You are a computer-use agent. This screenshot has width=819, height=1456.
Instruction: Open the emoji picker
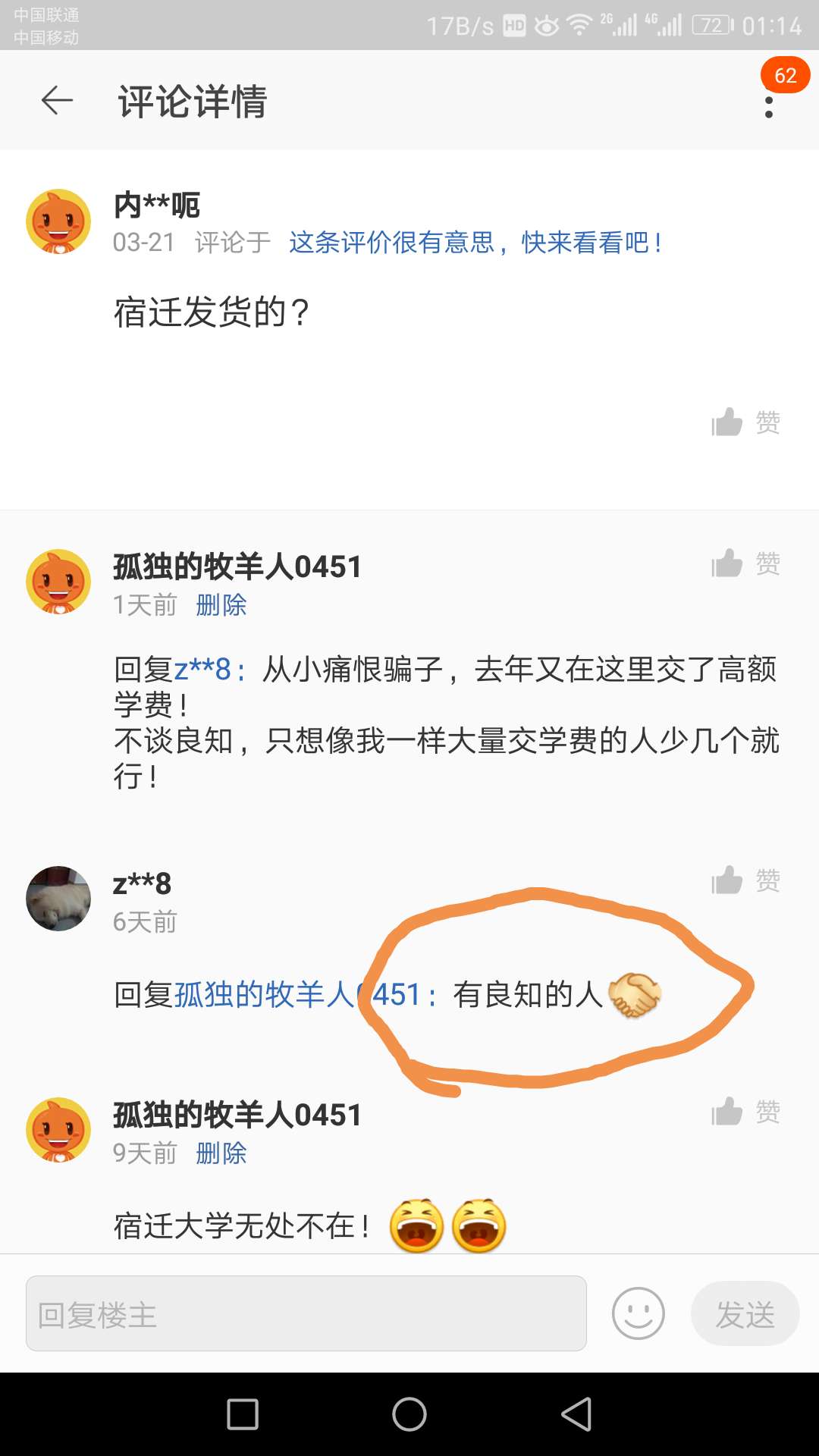pos(639,1313)
